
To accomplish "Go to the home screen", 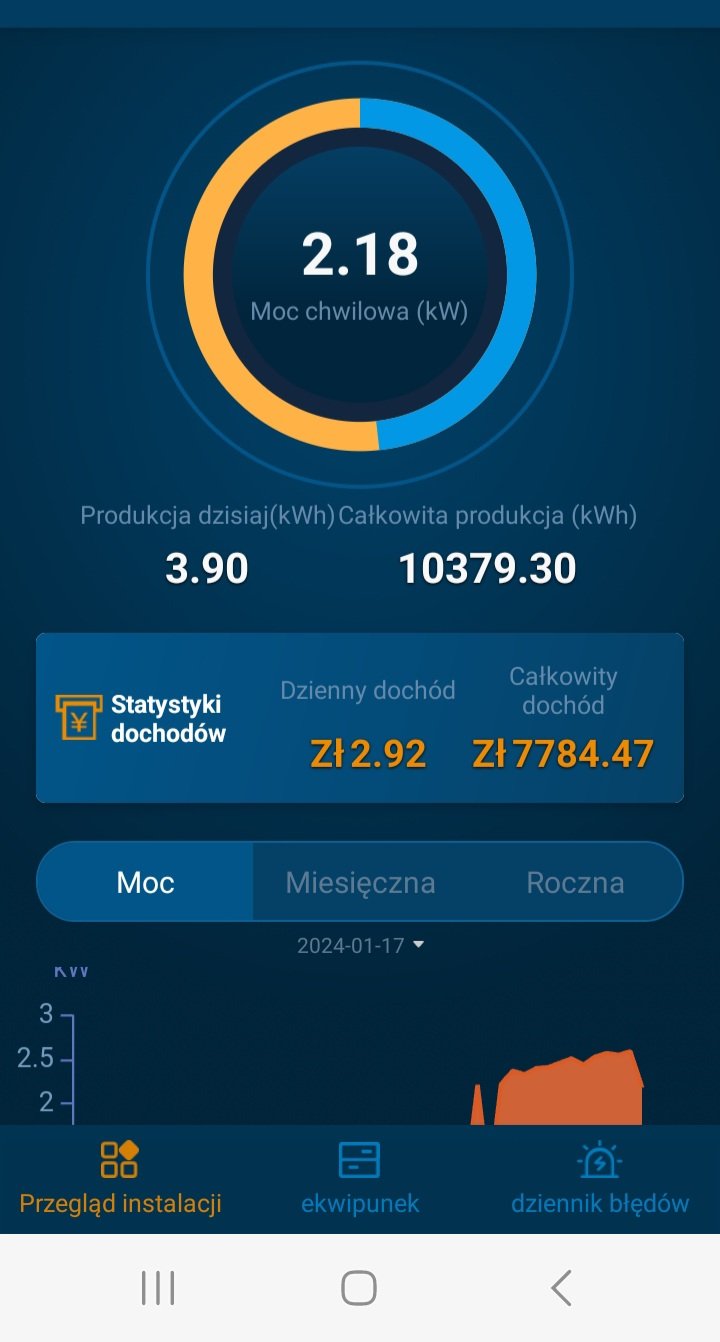I will point(359,1288).
